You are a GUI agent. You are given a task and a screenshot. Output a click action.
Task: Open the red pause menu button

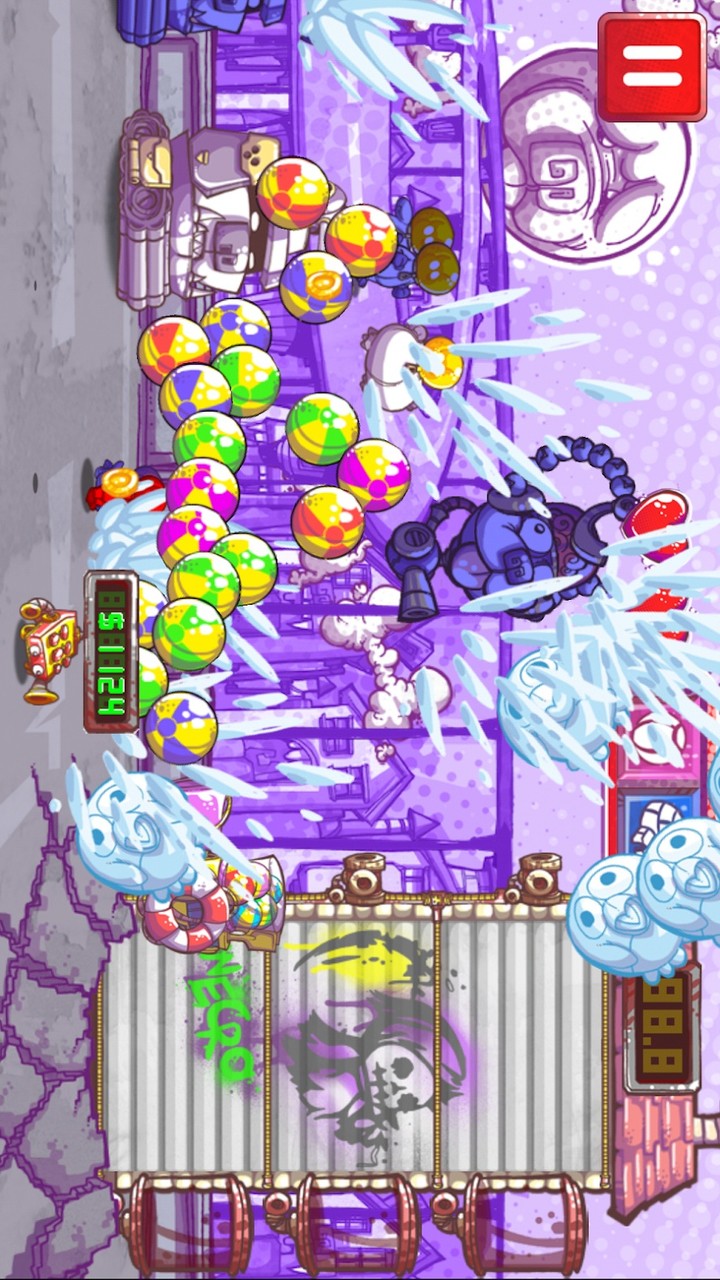click(652, 66)
